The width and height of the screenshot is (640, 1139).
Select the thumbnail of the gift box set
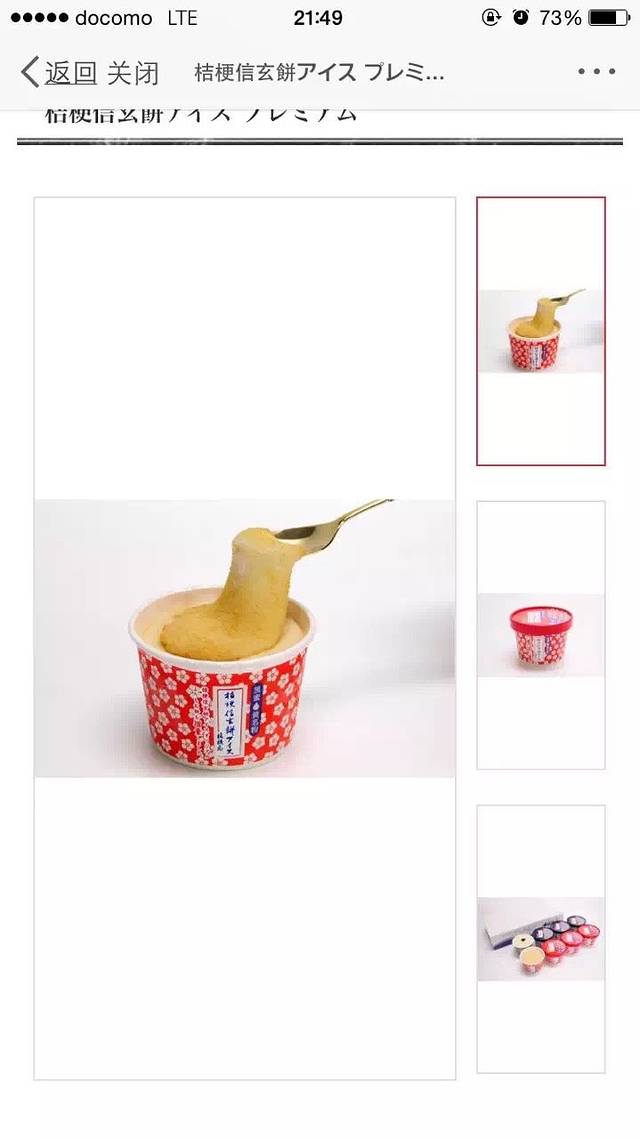point(541,938)
